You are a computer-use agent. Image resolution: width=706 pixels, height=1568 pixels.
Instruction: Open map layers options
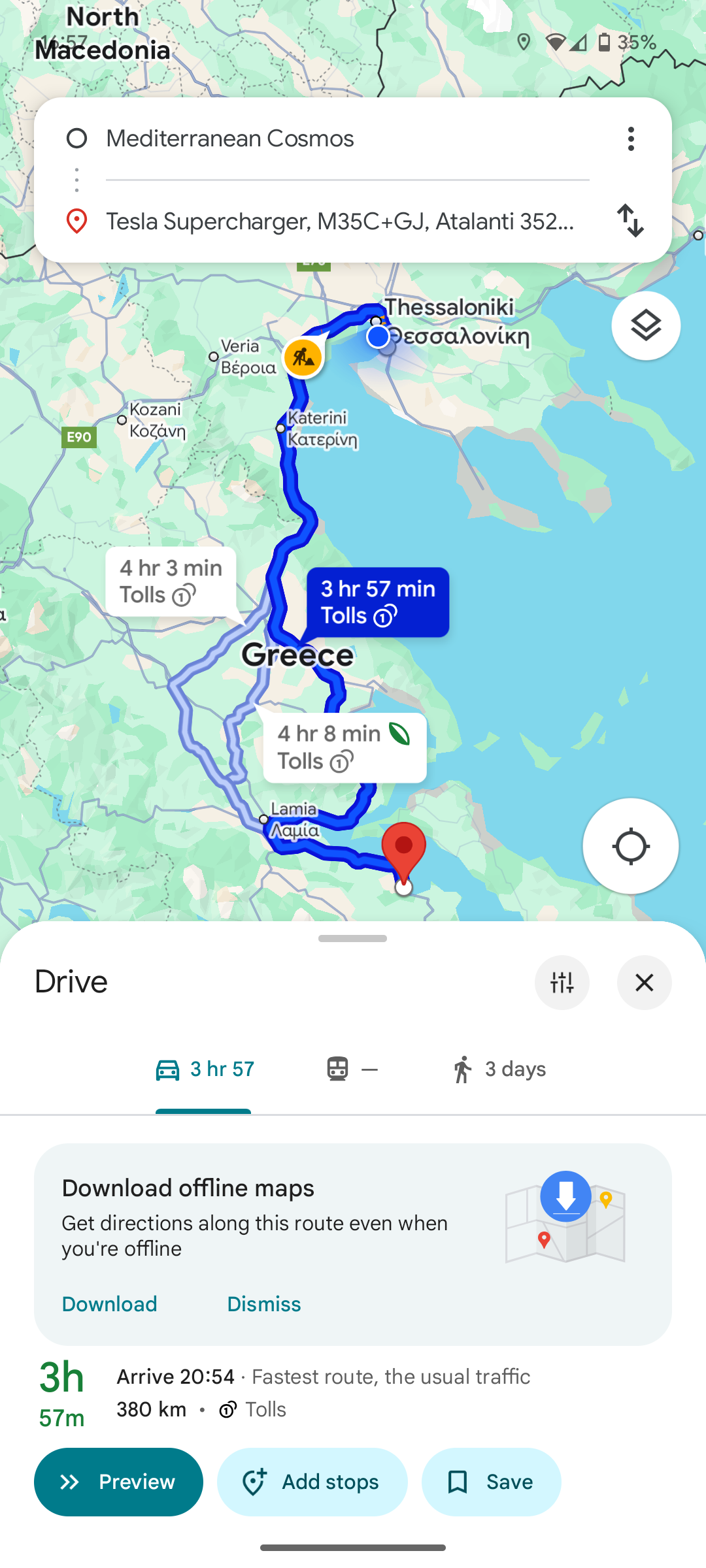[646, 325]
